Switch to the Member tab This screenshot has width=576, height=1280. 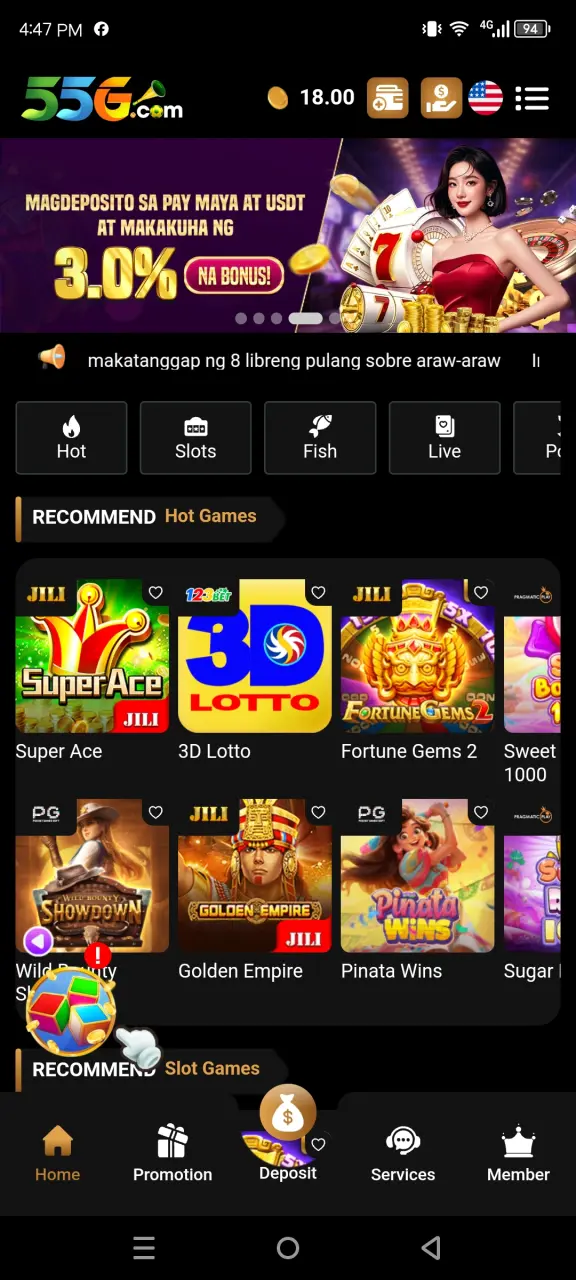click(x=518, y=1154)
